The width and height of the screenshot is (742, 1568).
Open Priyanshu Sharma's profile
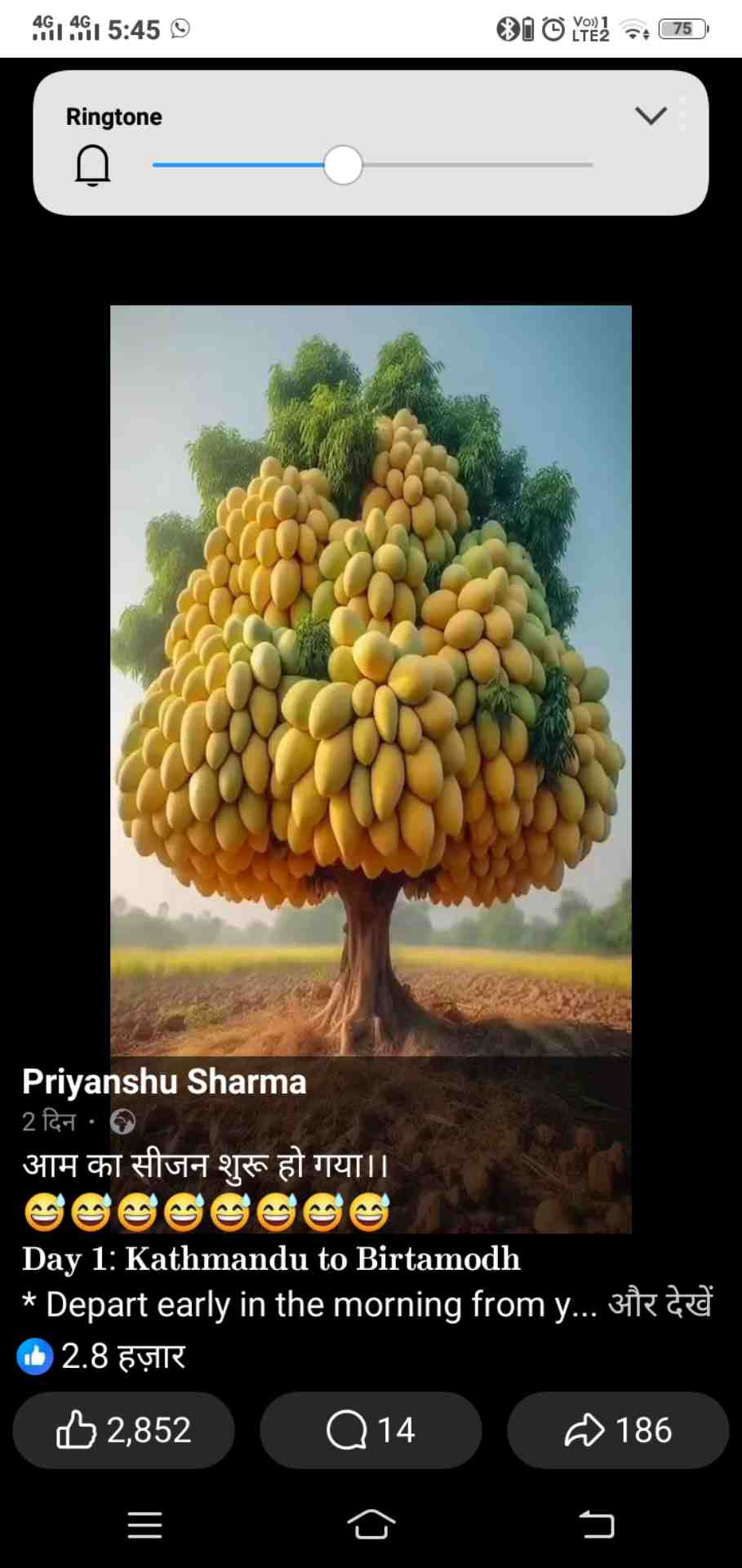click(164, 1081)
